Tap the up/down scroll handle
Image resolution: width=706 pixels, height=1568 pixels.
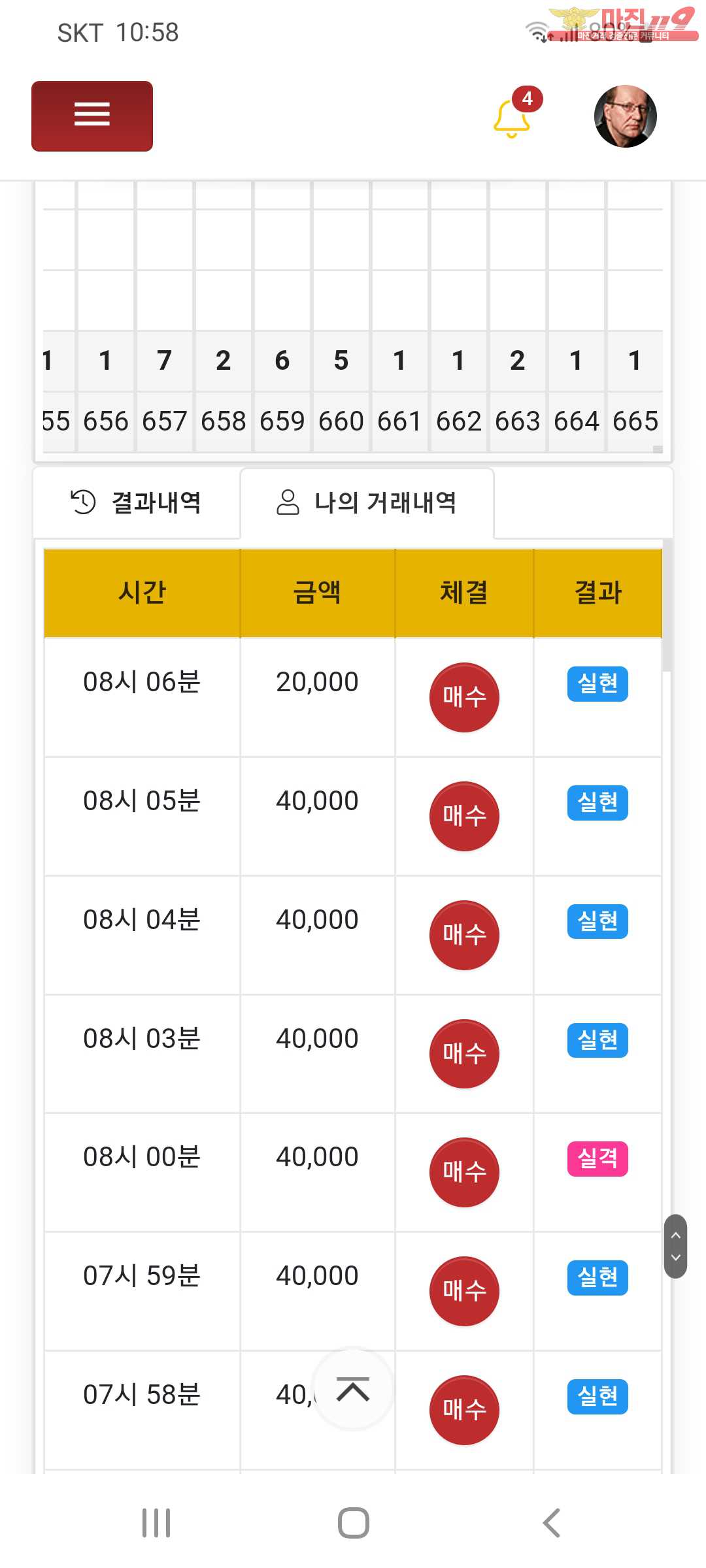(x=675, y=1246)
